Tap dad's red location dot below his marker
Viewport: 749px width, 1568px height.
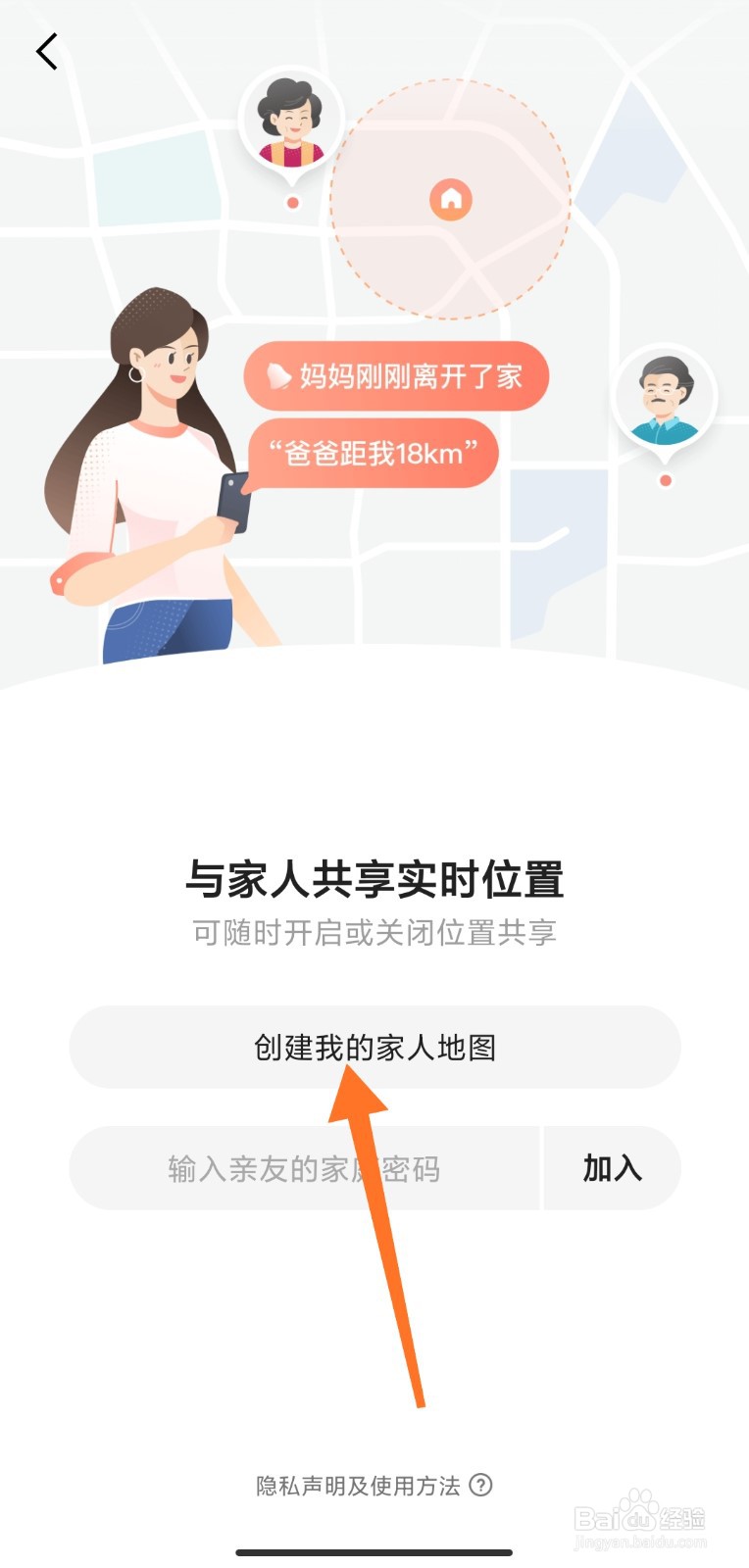click(x=665, y=480)
